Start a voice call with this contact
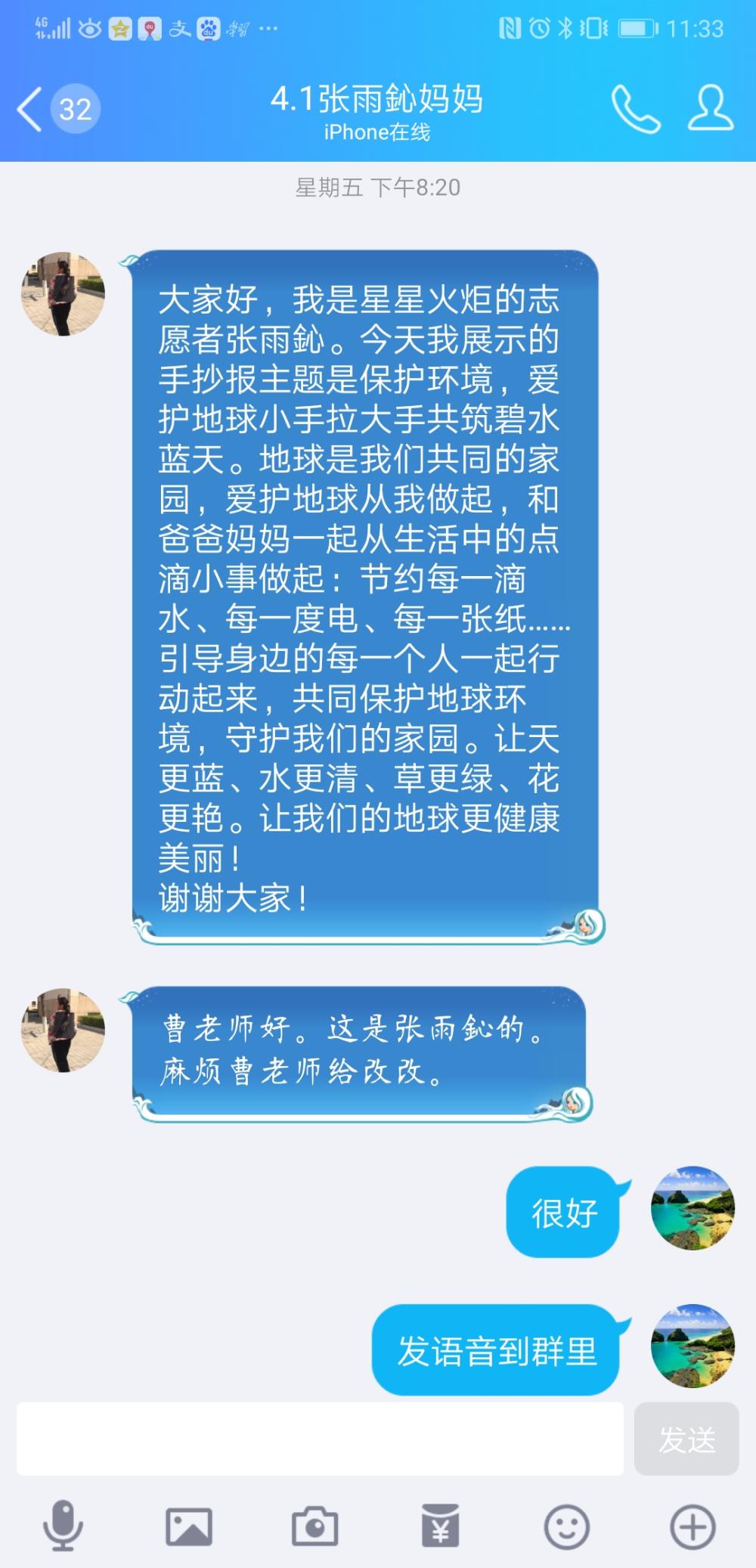Image resolution: width=756 pixels, height=1568 pixels. click(x=636, y=110)
